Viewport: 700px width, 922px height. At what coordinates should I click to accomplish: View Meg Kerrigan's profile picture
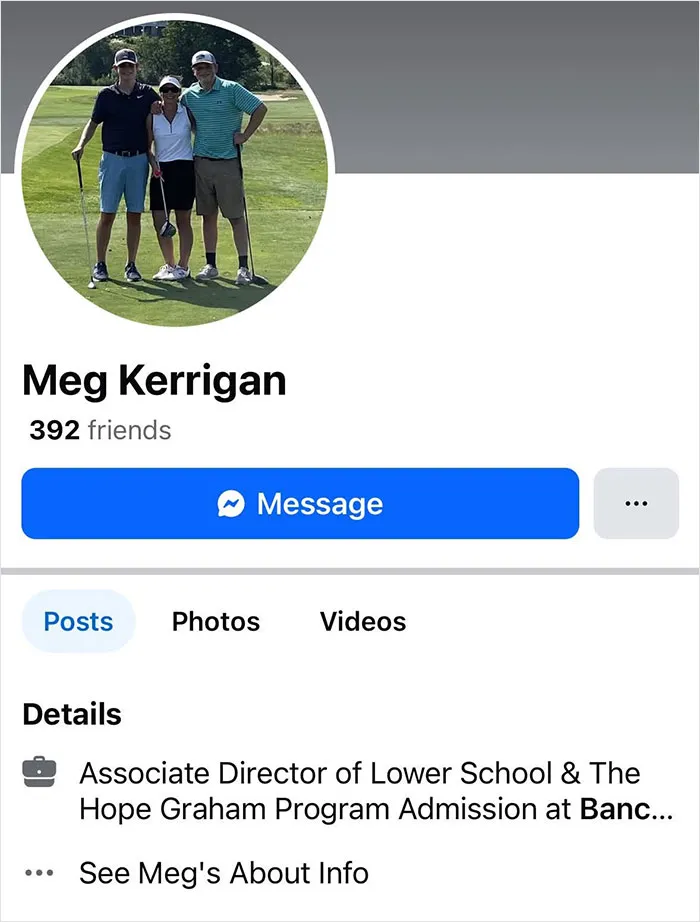[175, 172]
